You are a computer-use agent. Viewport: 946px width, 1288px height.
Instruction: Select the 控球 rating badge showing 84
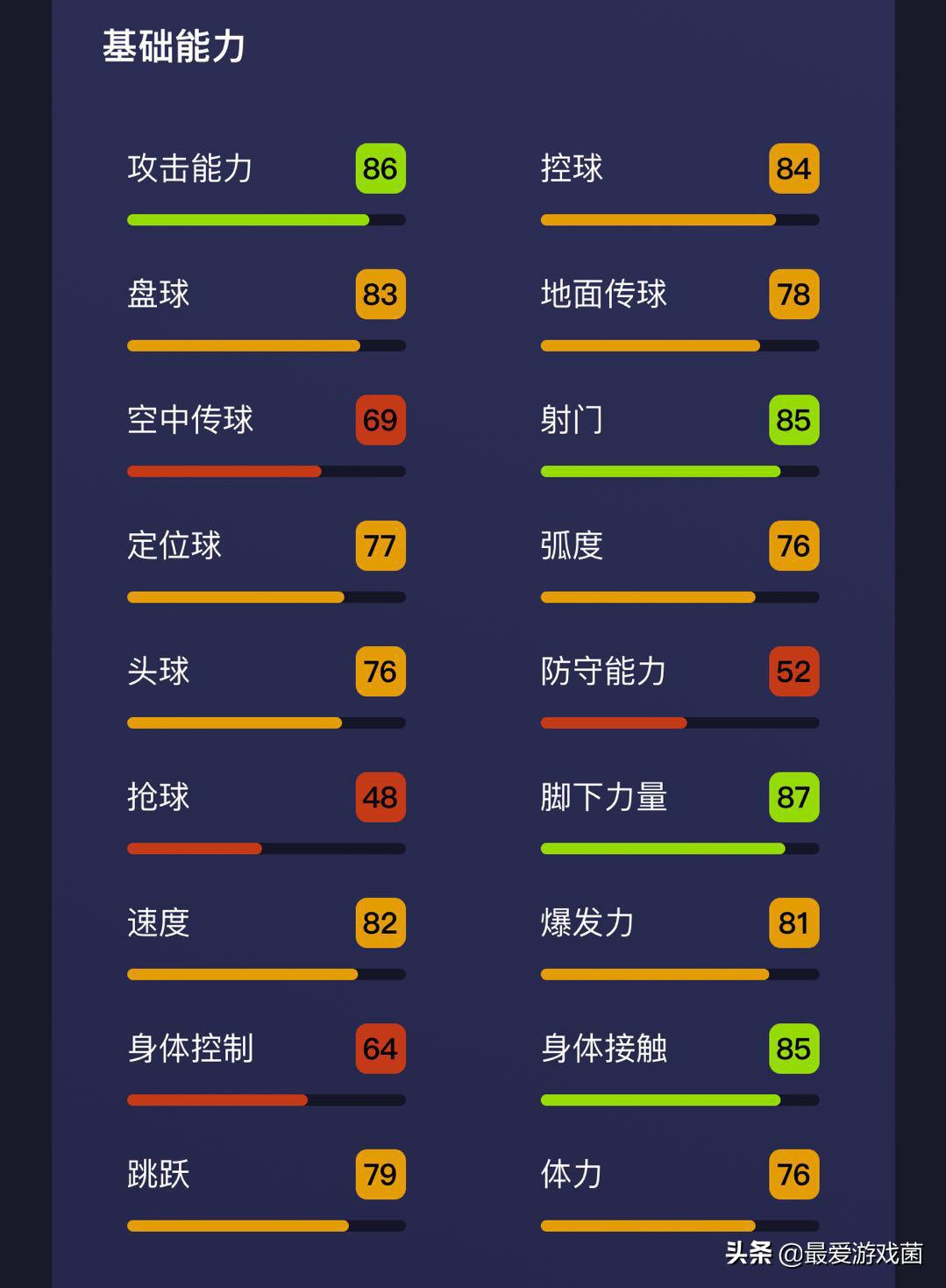click(x=793, y=170)
